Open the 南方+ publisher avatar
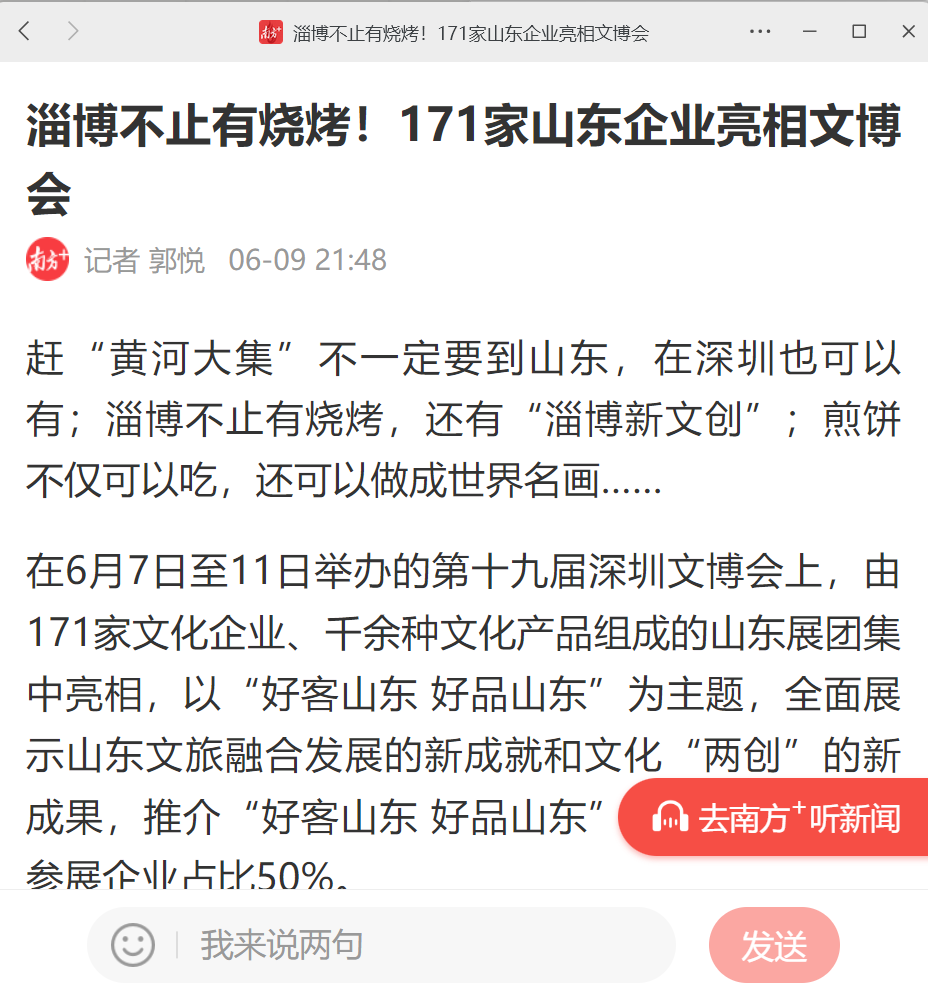 pyautogui.click(x=47, y=260)
